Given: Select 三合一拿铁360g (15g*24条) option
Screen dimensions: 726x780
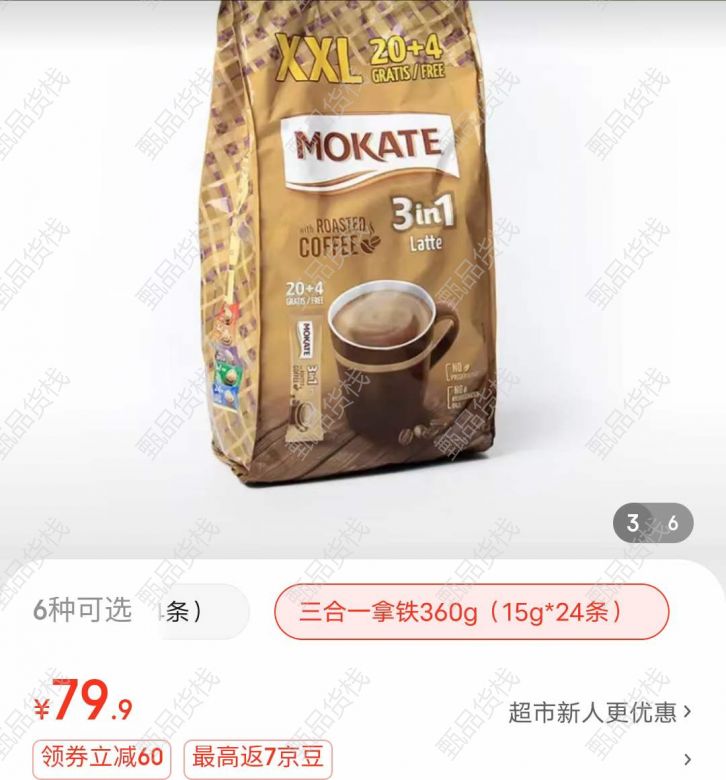Looking at the screenshot, I should point(471,612).
